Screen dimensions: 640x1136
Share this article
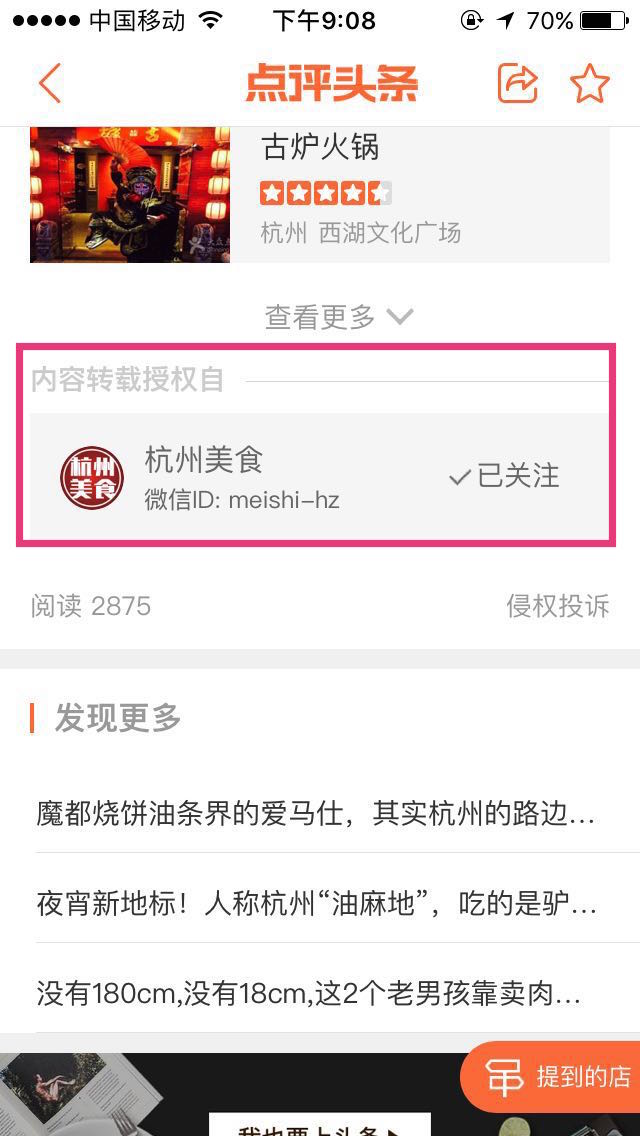tap(518, 83)
